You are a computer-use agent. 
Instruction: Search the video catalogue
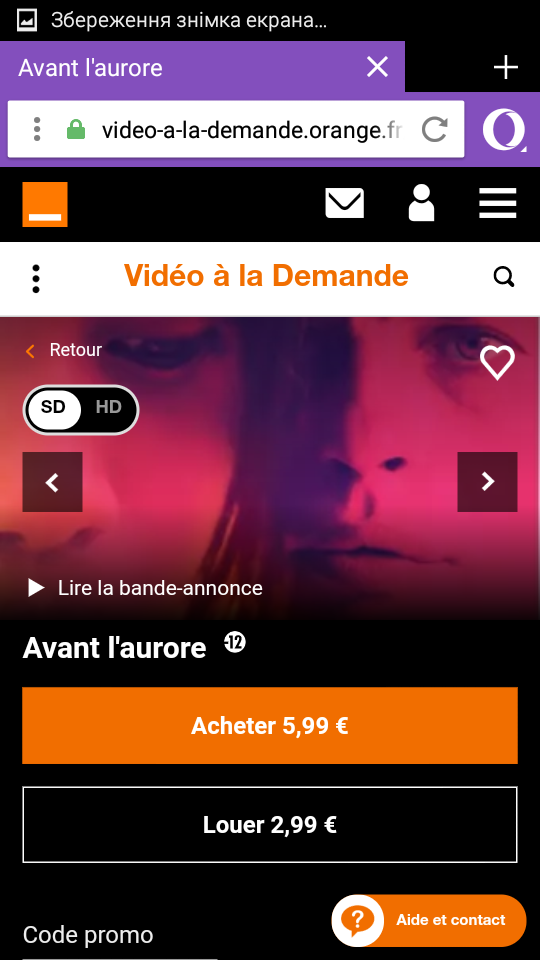click(504, 277)
